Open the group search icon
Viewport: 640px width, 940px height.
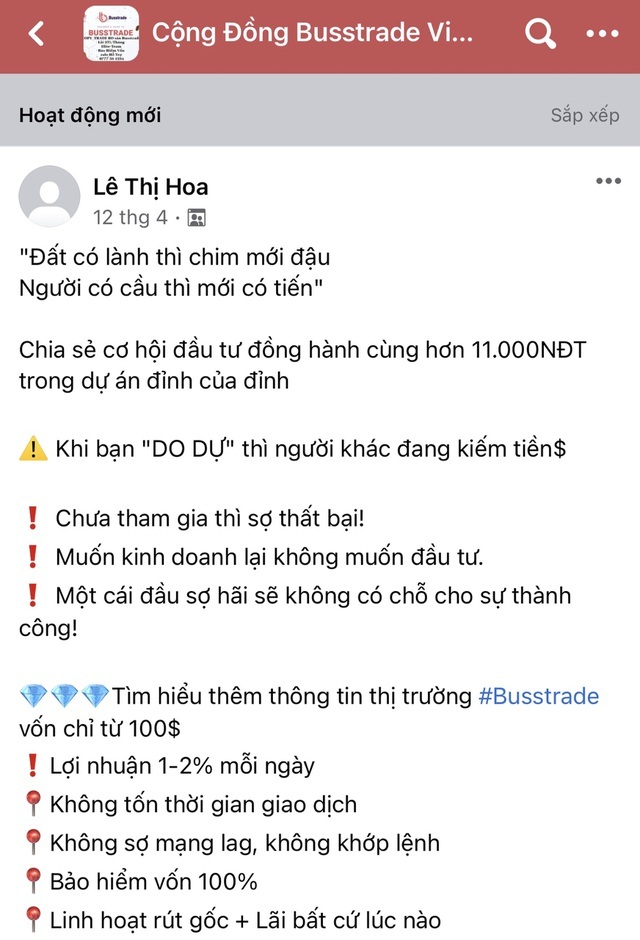coord(540,34)
